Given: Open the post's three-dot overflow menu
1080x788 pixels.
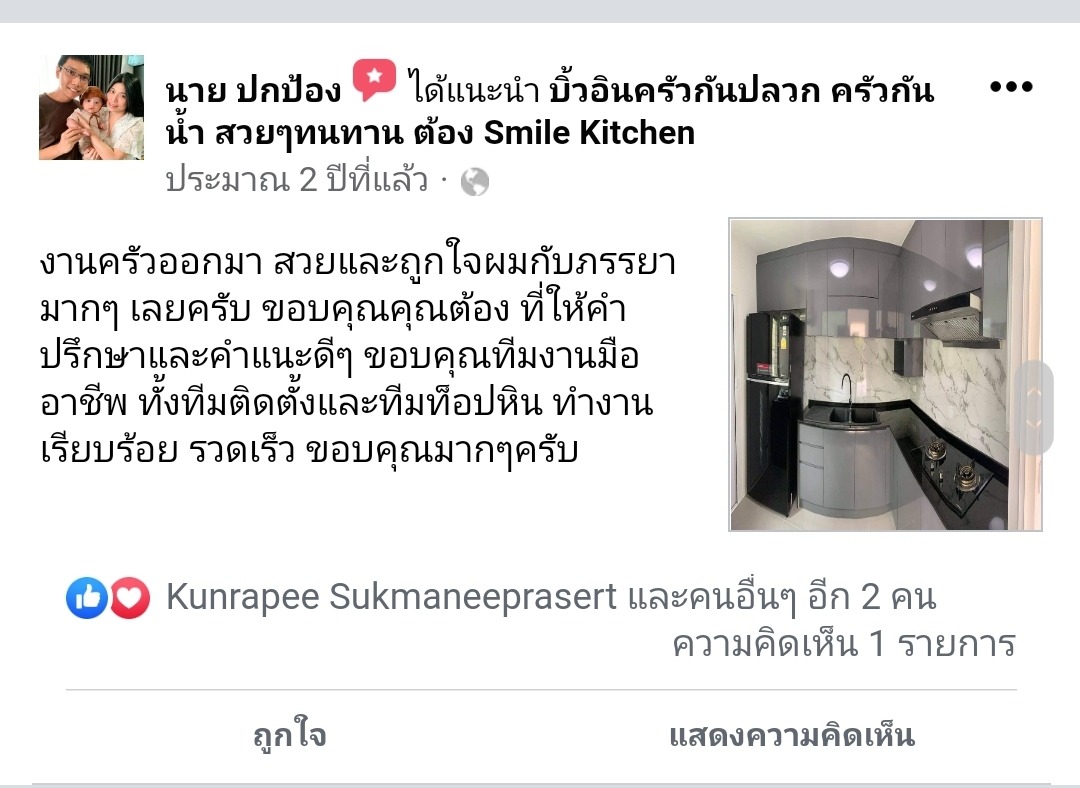Looking at the screenshot, I should click(x=1009, y=86).
